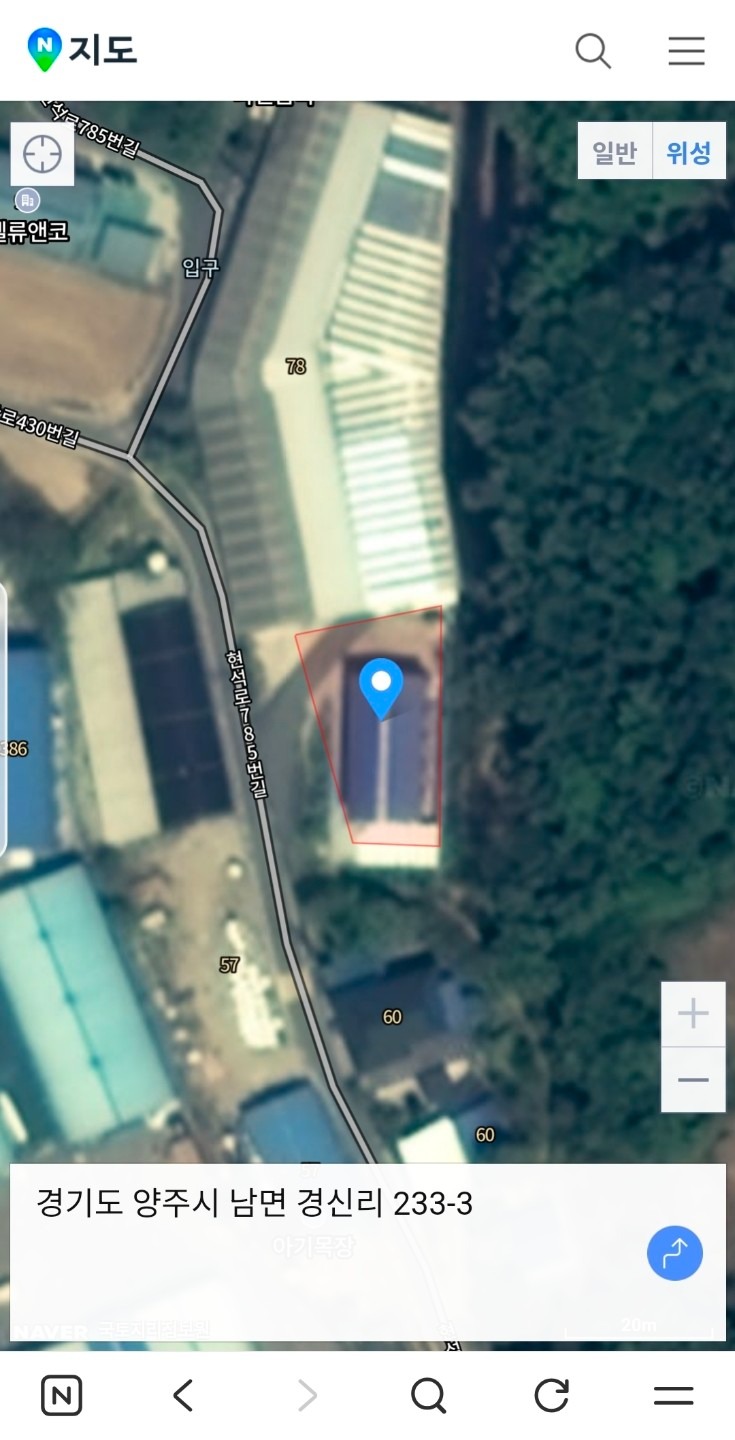Go back to the previous page
Screen dimensions: 735x1440
pos(183,1395)
